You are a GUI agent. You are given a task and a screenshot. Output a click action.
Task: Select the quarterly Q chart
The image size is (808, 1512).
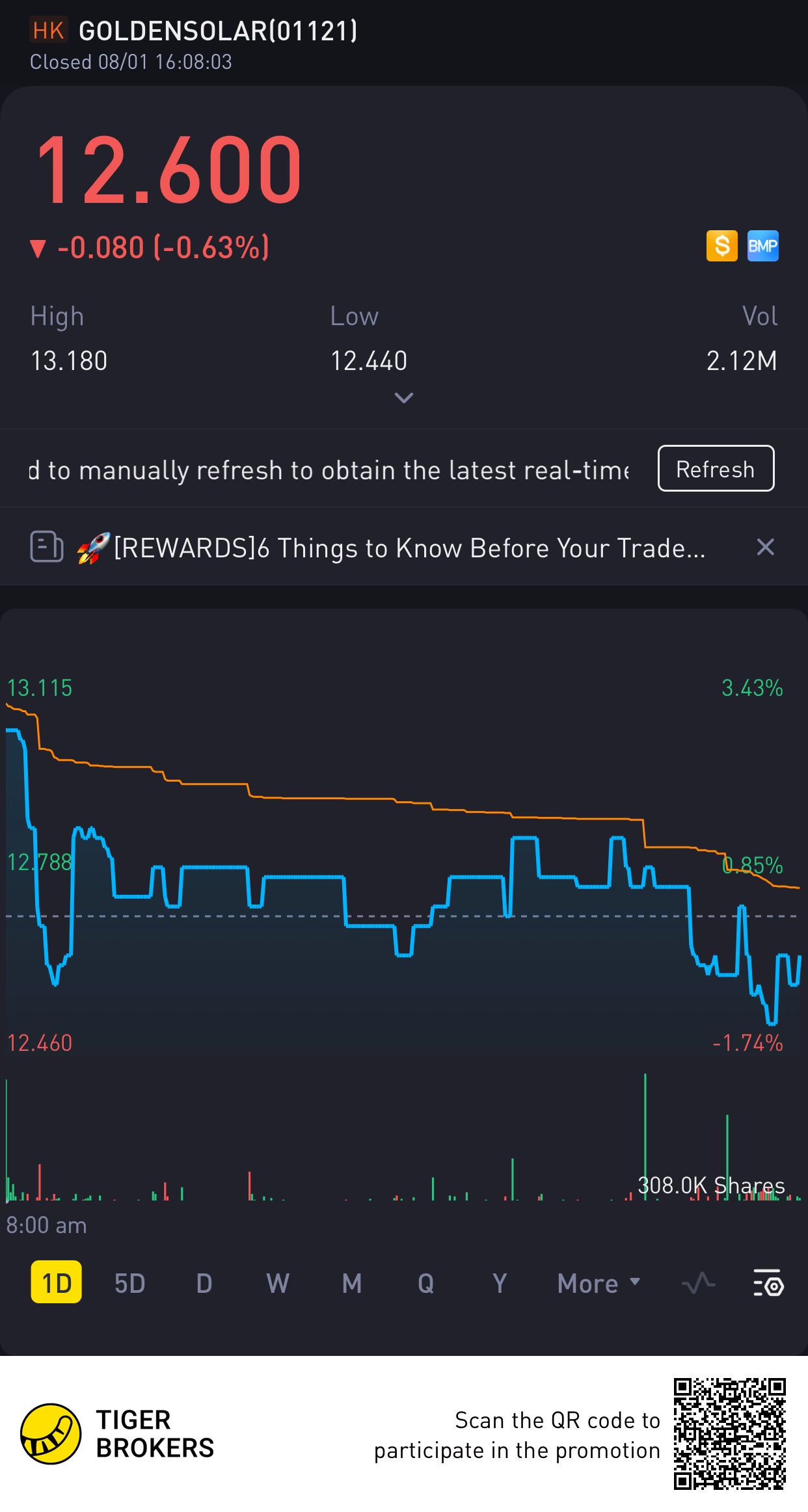(x=426, y=1283)
